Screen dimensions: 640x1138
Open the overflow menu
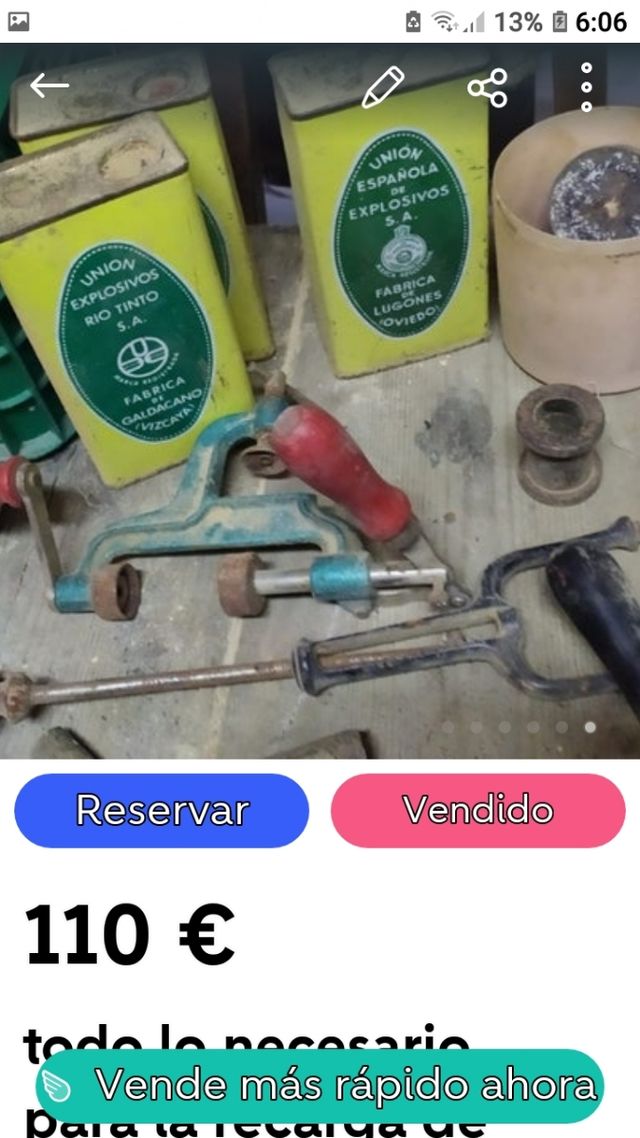pos(587,88)
